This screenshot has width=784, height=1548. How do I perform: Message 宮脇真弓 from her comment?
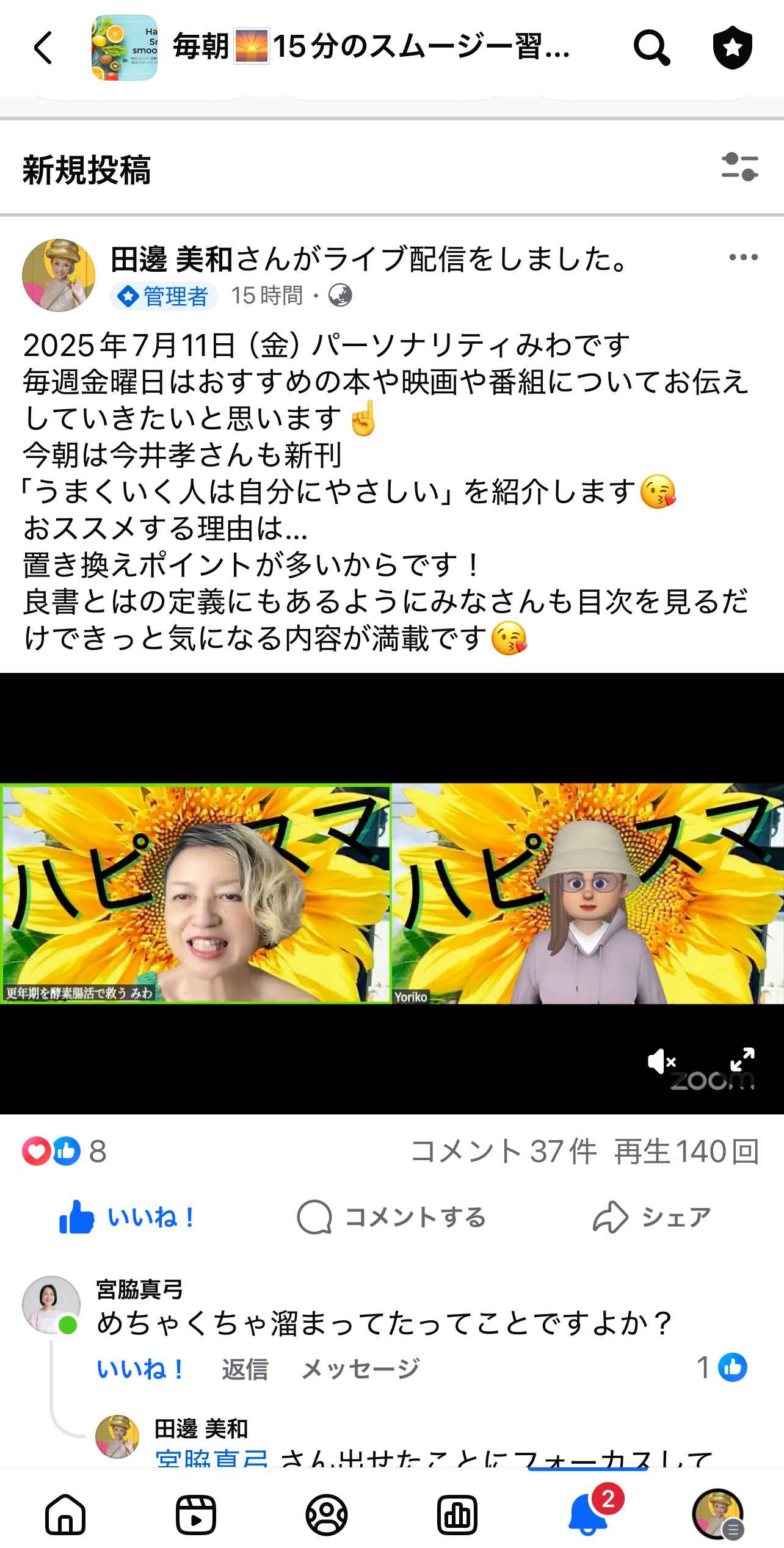click(360, 1370)
